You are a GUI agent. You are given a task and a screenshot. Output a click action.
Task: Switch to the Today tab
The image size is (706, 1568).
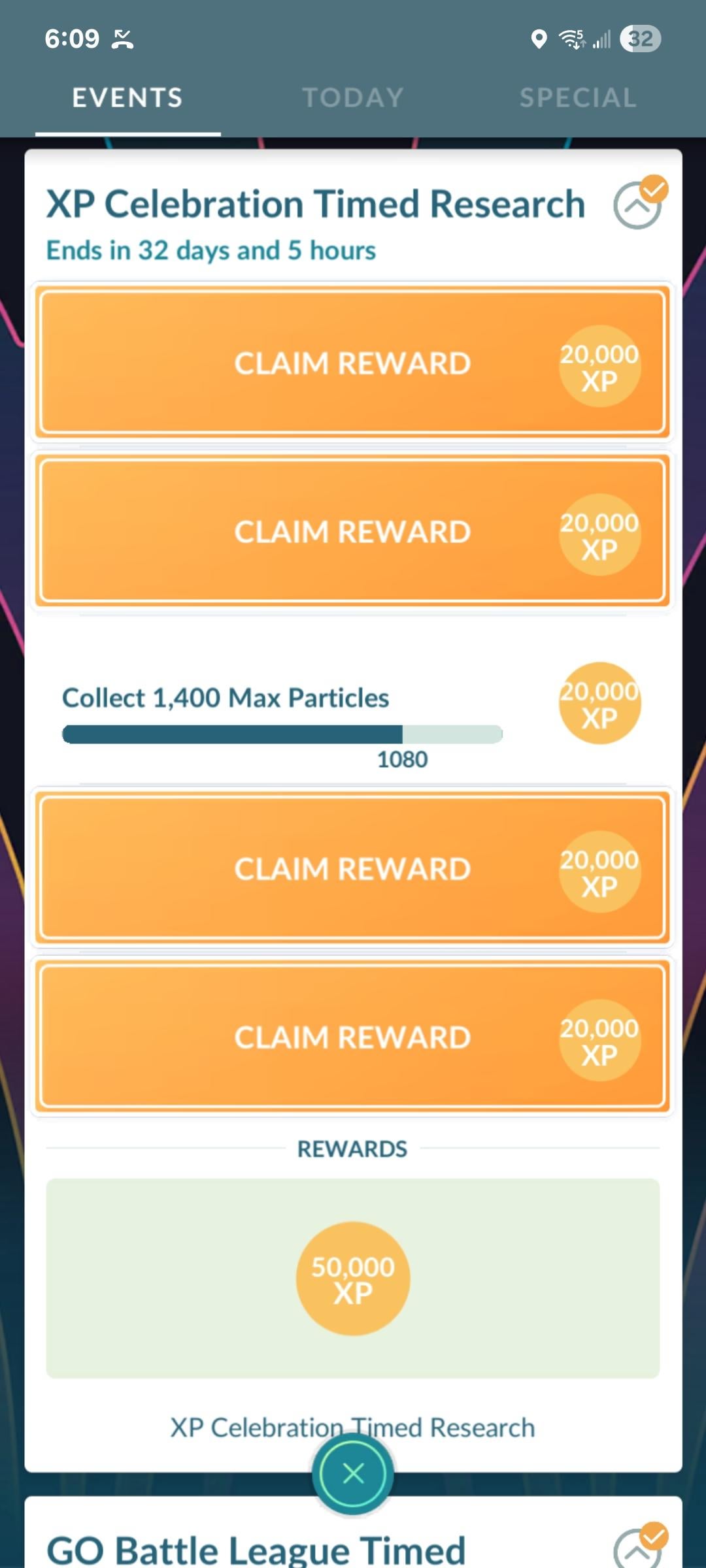353,98
